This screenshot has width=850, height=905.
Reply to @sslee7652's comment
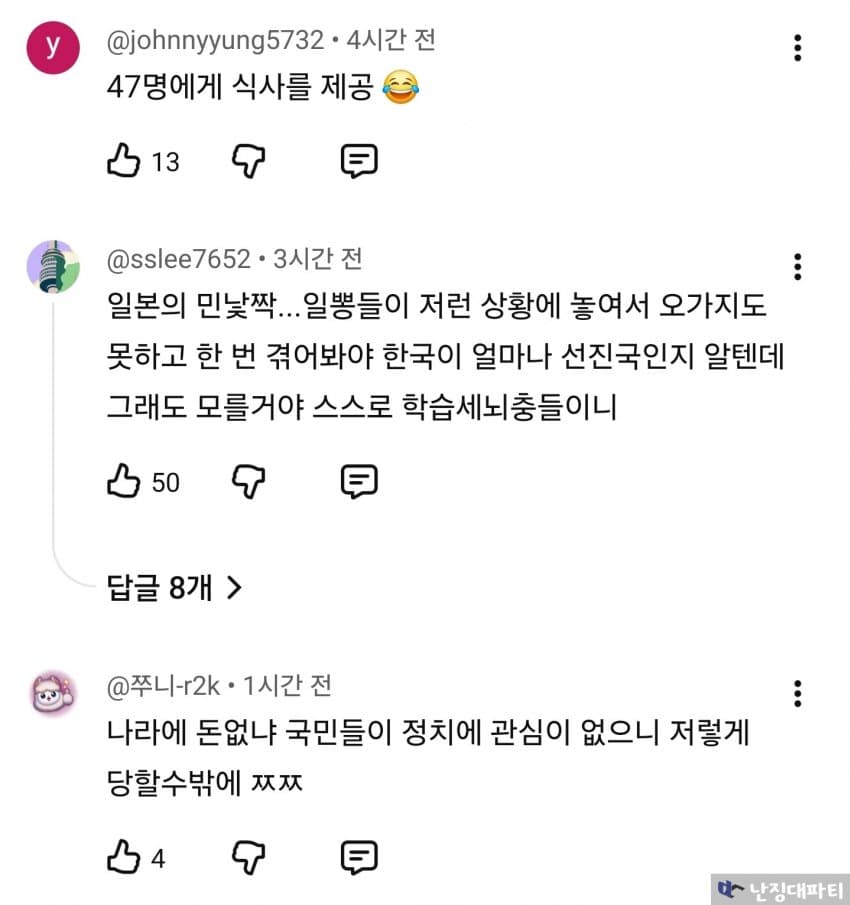tap(359, 481)
